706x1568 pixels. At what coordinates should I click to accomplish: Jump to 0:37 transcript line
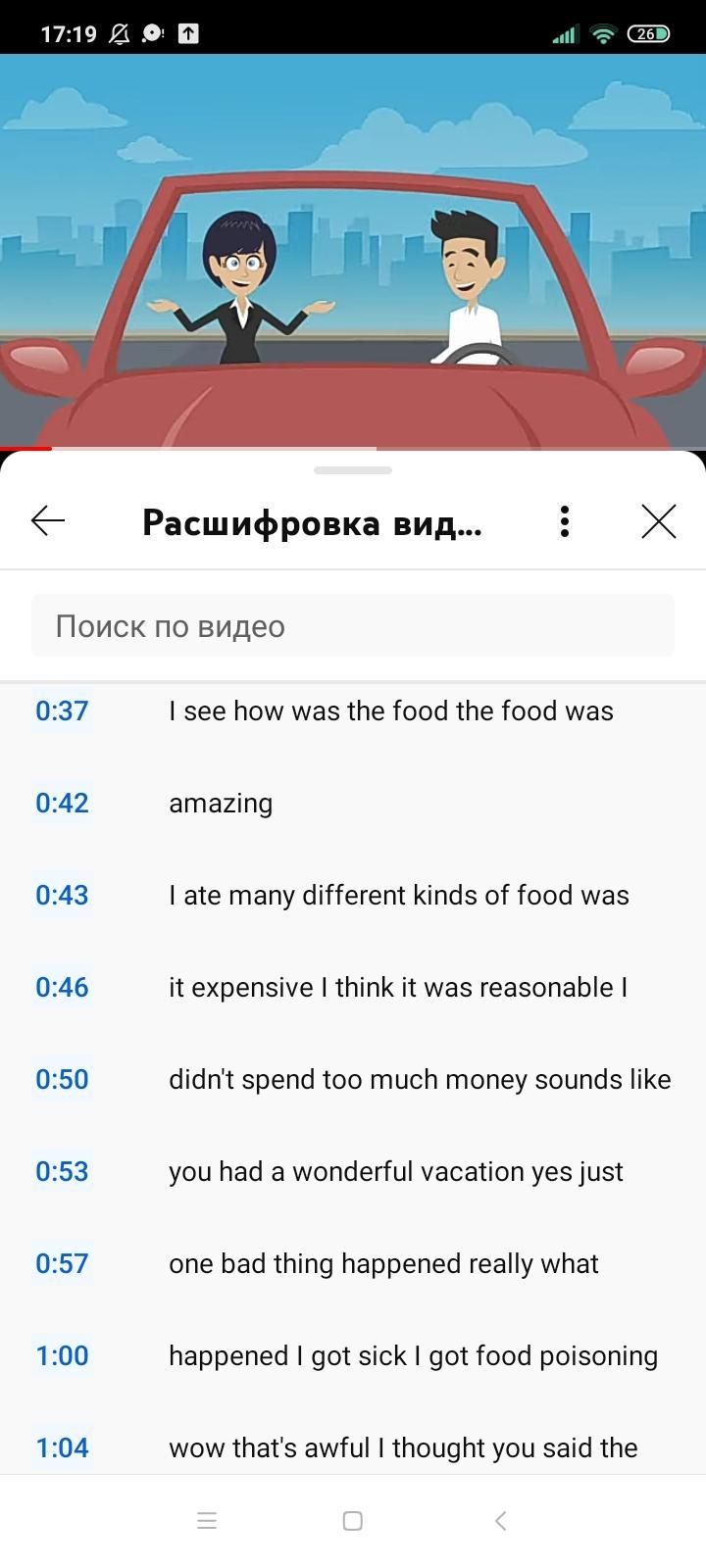click(353, 710)
